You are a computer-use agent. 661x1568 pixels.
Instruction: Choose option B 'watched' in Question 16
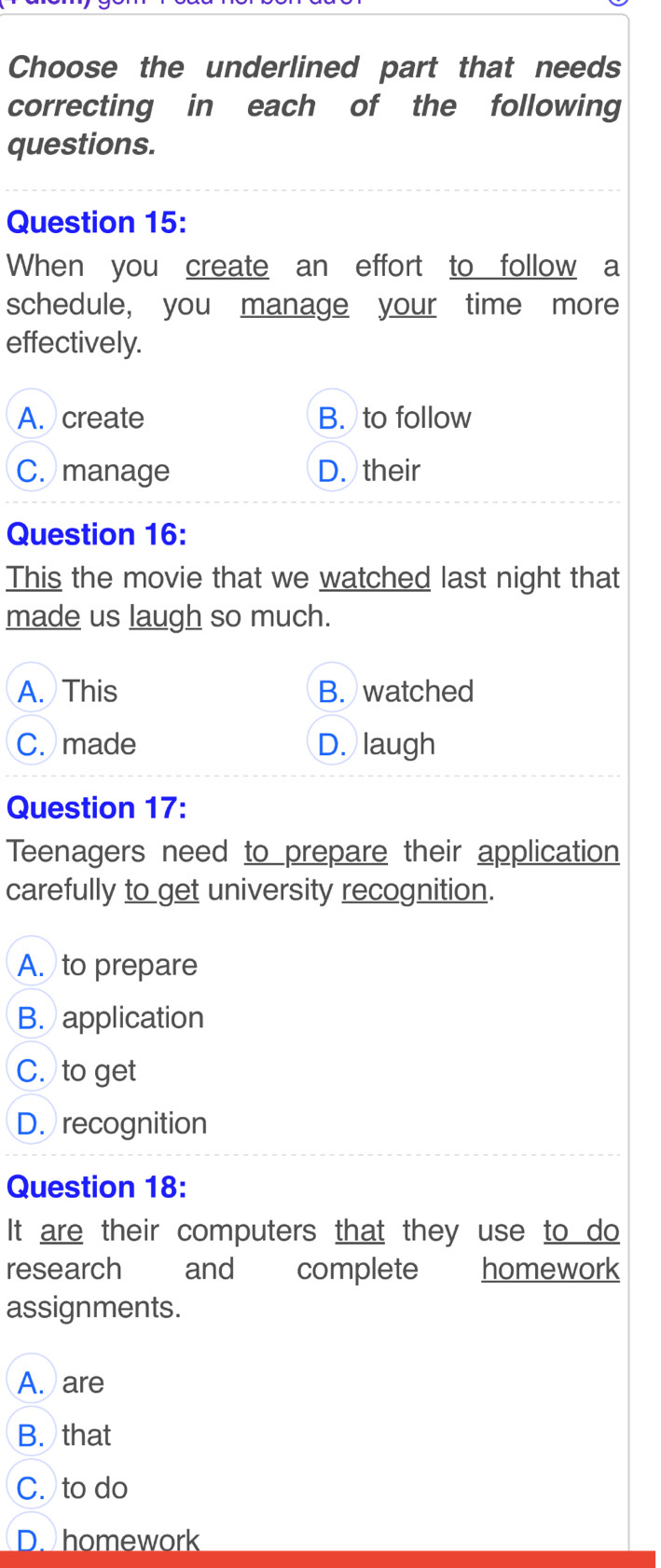click(x=332, y=689)
